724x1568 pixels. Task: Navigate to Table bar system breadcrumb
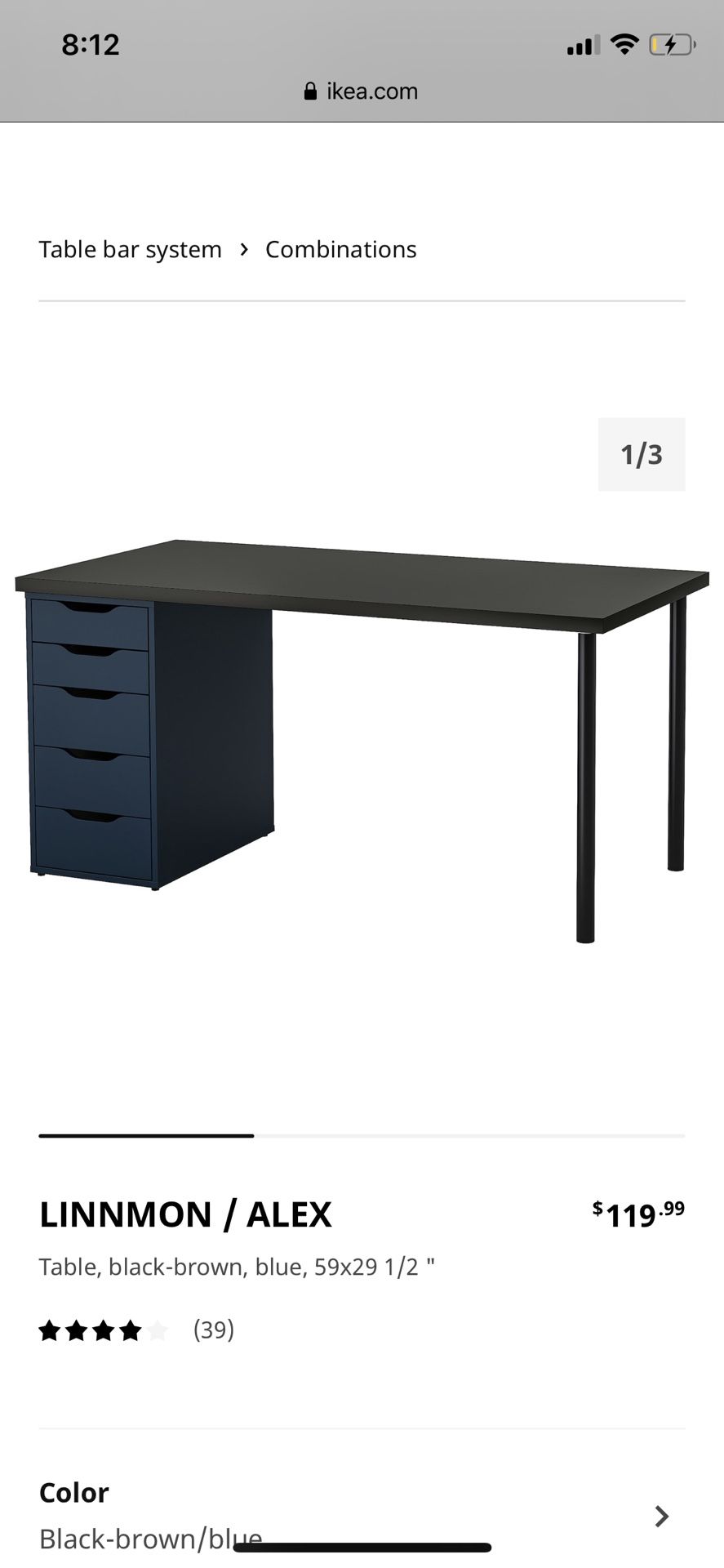pyautogui.click(x=130, y=249)
